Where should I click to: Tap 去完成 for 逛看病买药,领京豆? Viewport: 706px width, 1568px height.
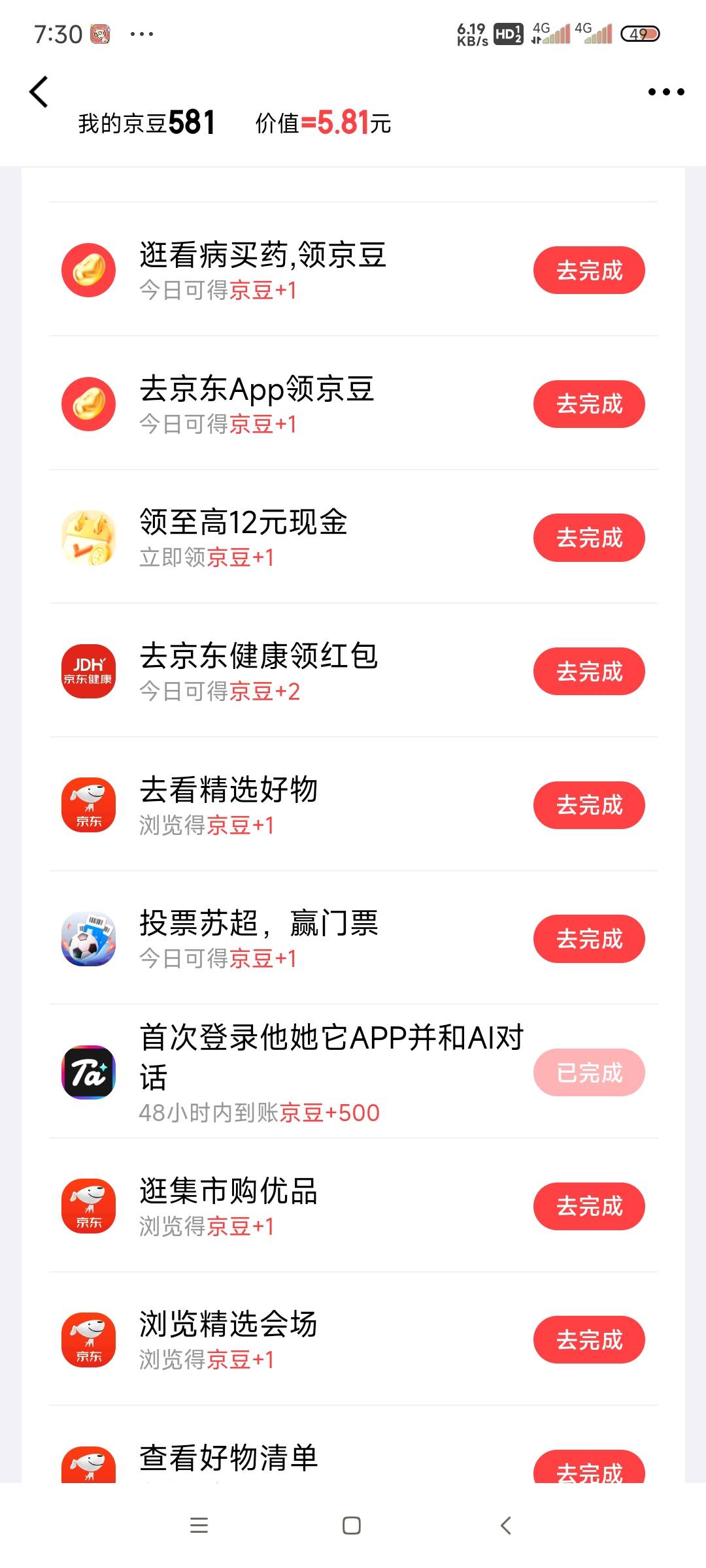click(x=589, y=270)
